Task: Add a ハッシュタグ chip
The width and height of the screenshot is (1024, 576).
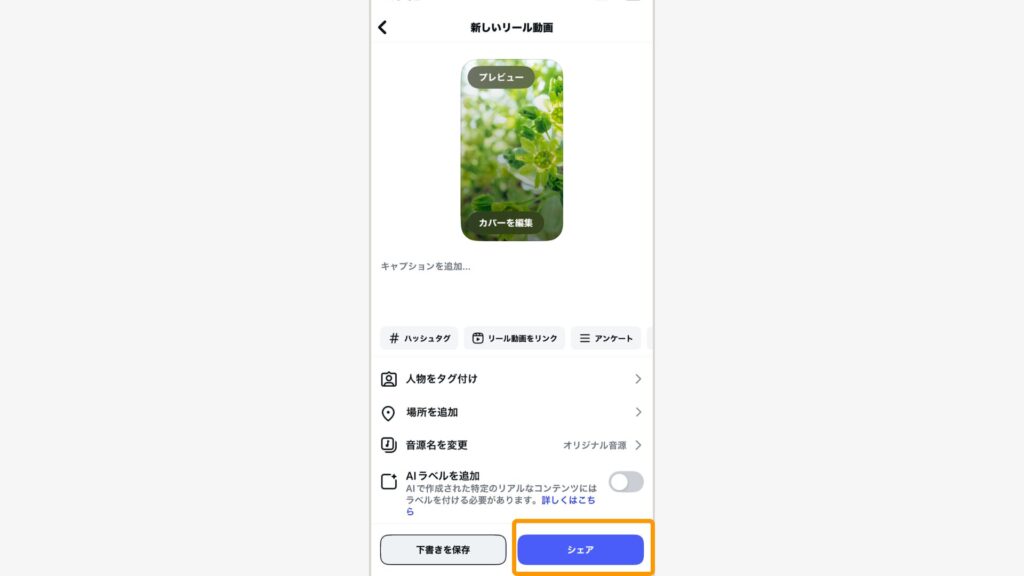Action: point(419,339)
